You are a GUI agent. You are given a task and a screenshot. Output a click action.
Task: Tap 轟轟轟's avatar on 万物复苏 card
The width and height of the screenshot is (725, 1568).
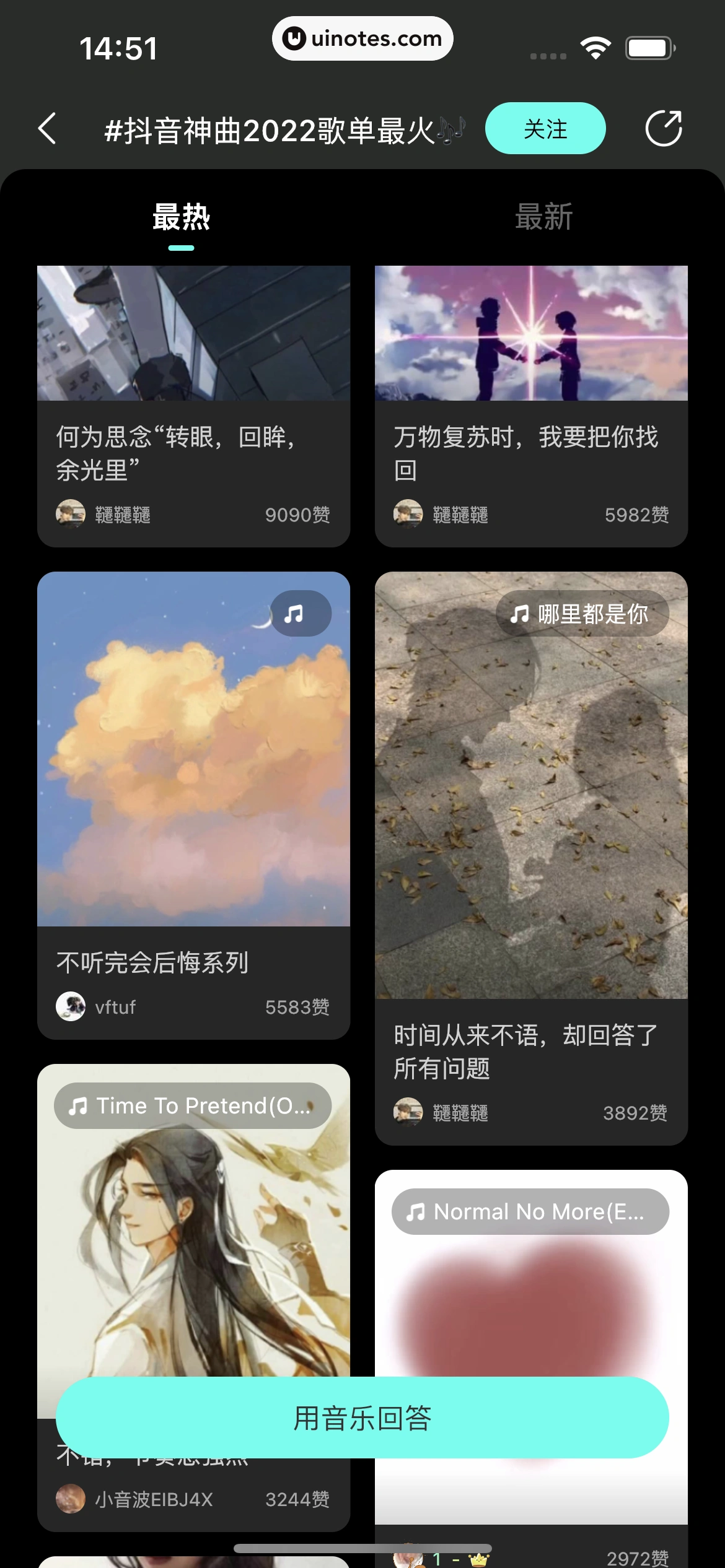pyautogui.click(x=407, y=514)
